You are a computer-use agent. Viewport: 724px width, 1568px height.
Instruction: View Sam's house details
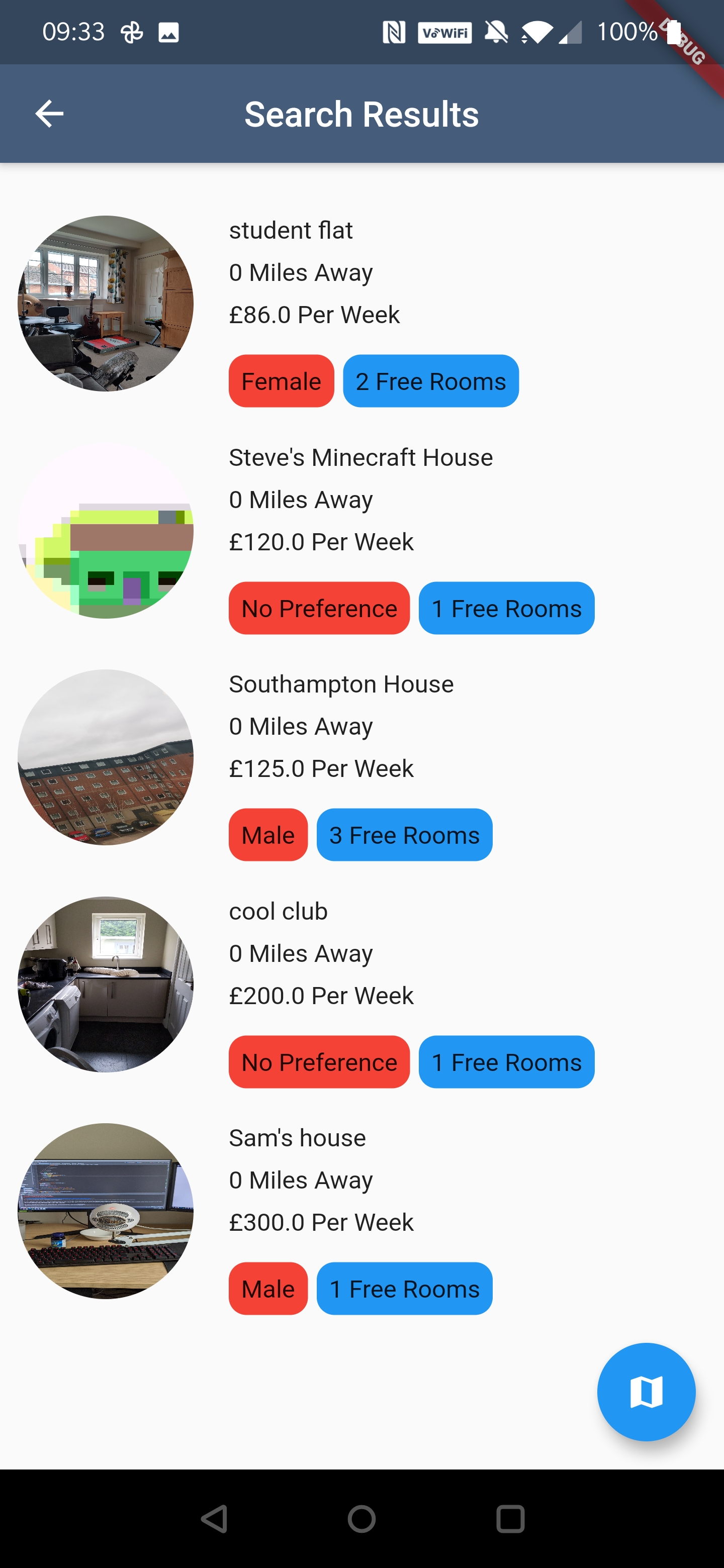click(297, 1138)
